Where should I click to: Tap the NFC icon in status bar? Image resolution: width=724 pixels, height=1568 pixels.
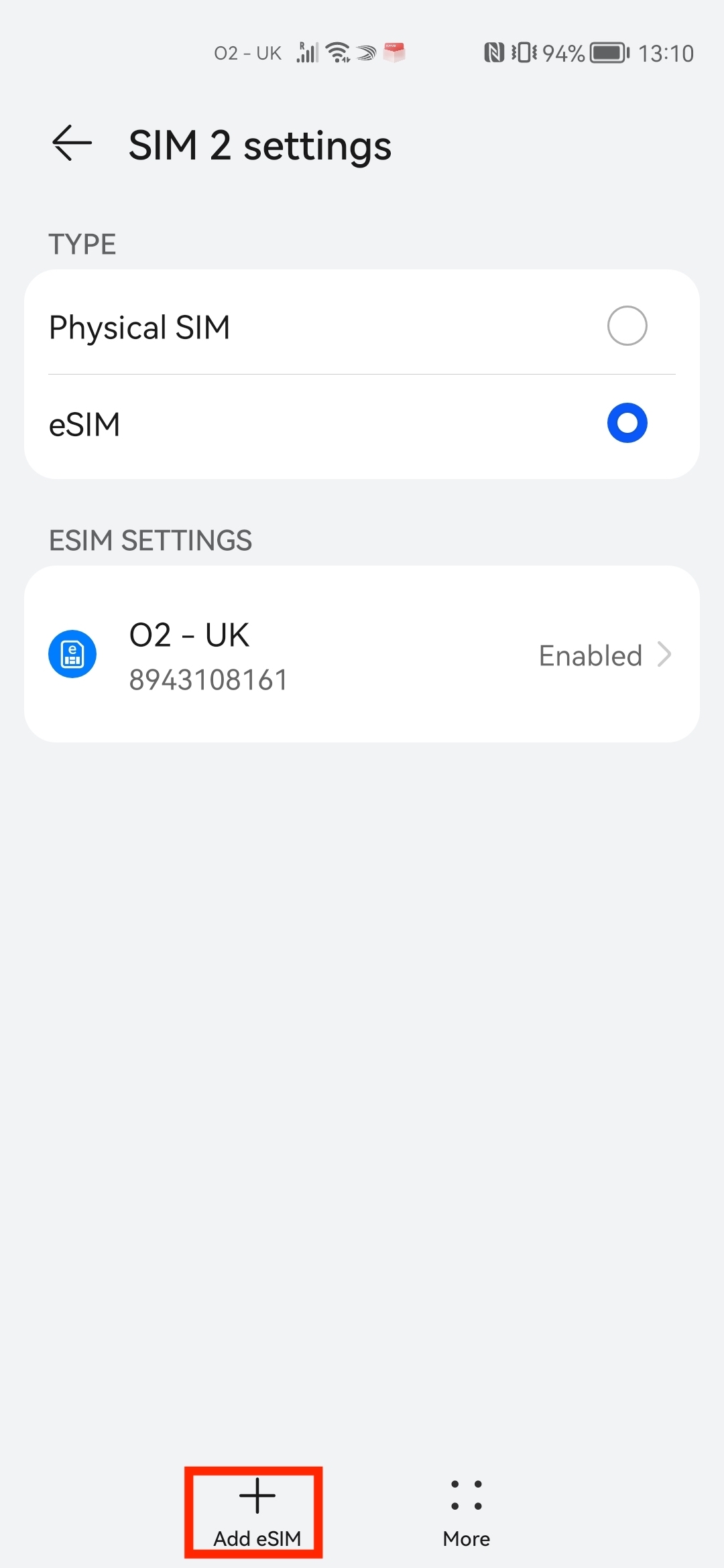[494, 52]
